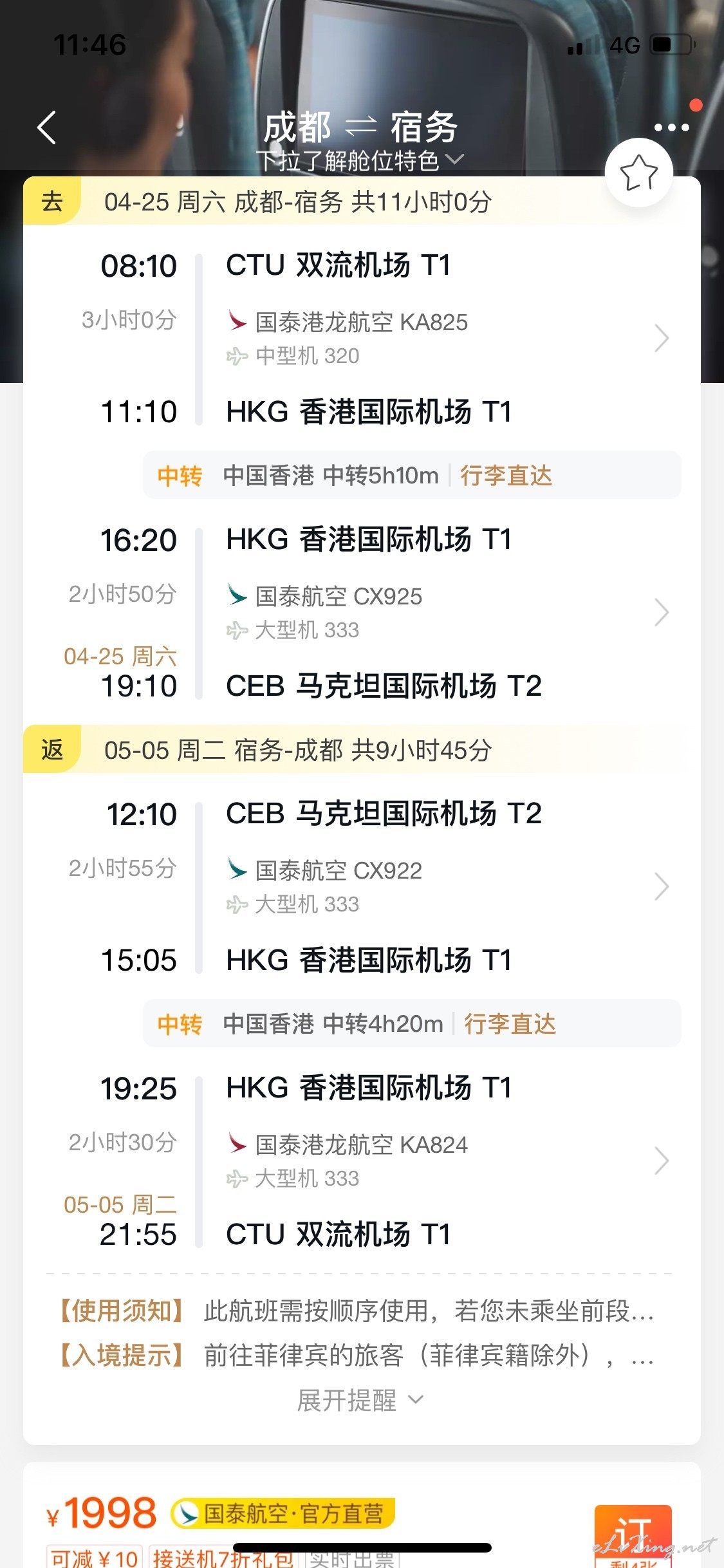Tap the orange 订 booking button
Viewport: 724px width, 1568px height.
(x=633, y=1536)
